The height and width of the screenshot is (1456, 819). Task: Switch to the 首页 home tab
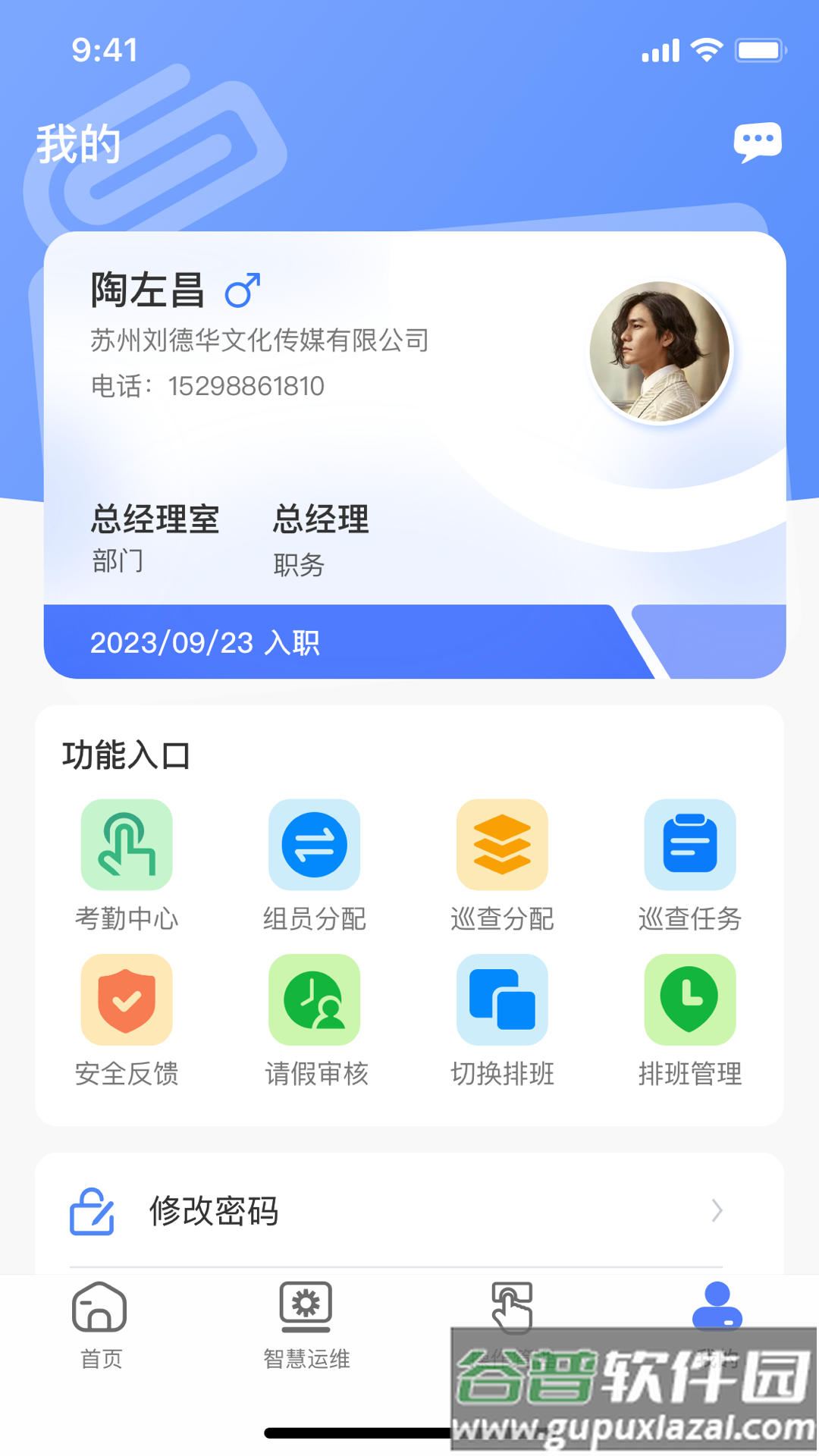pyautogui.click(x=100, y=1323)
